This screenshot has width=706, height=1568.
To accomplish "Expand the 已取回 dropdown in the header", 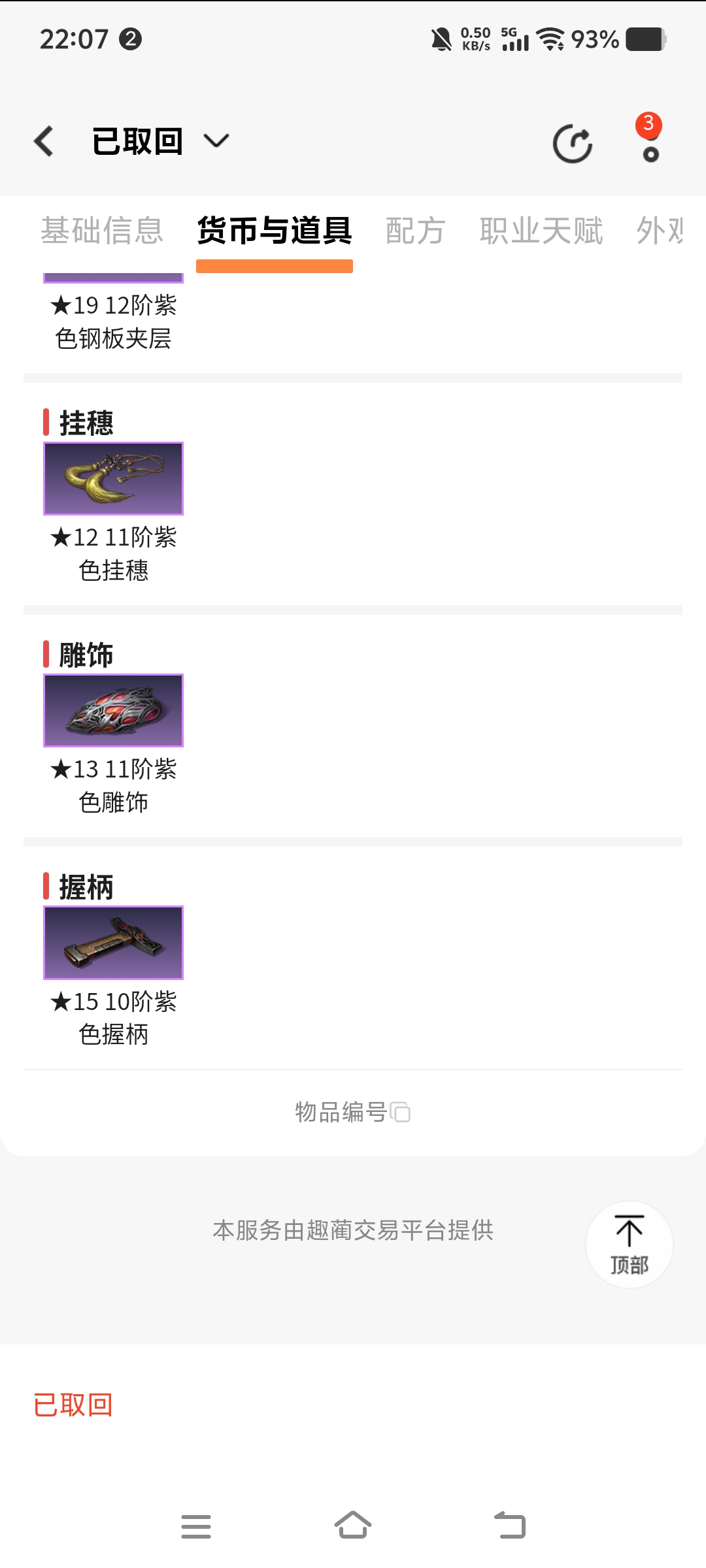I will (x=216, y=141).
